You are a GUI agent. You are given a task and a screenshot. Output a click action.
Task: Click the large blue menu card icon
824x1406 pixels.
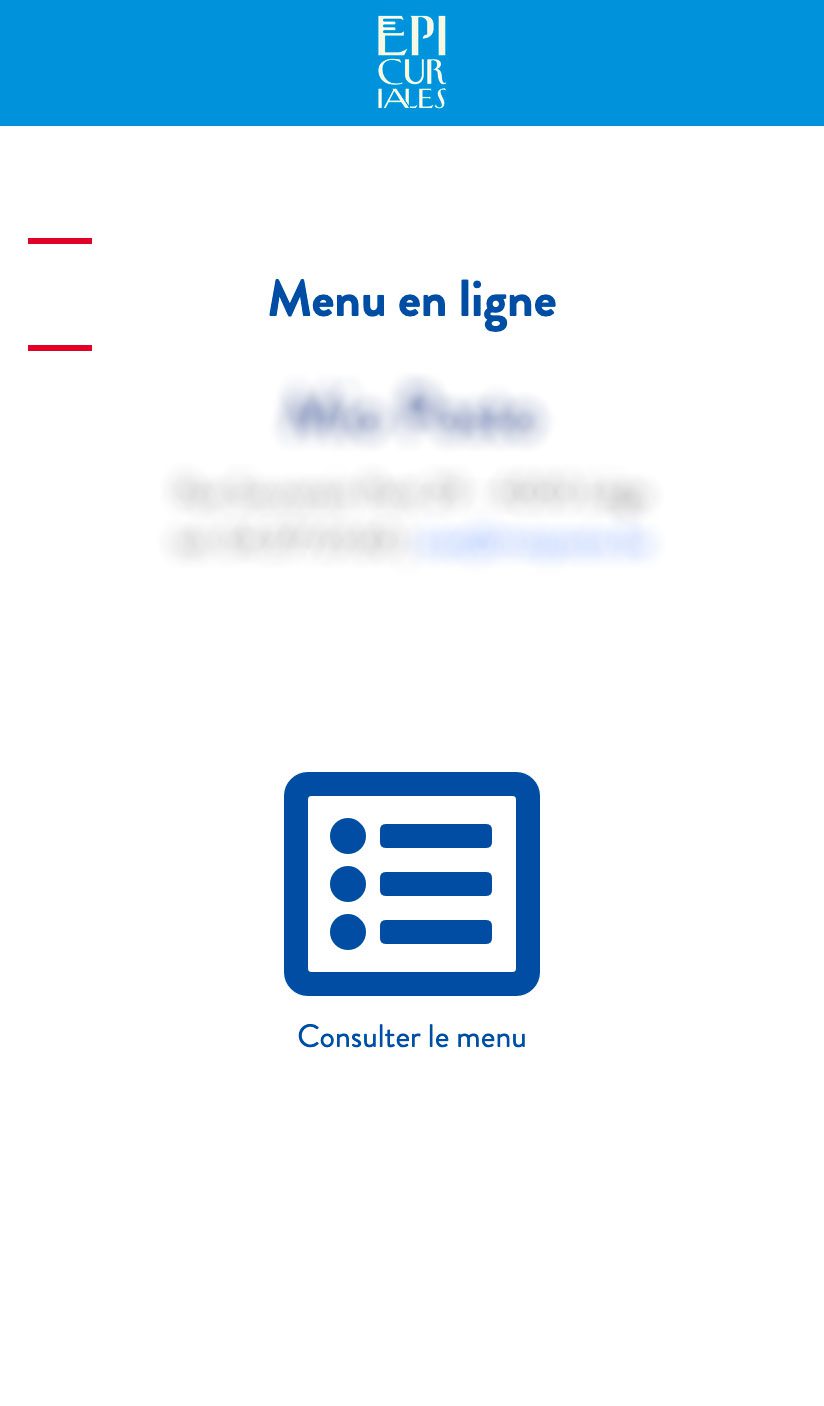tap(412, 884)
